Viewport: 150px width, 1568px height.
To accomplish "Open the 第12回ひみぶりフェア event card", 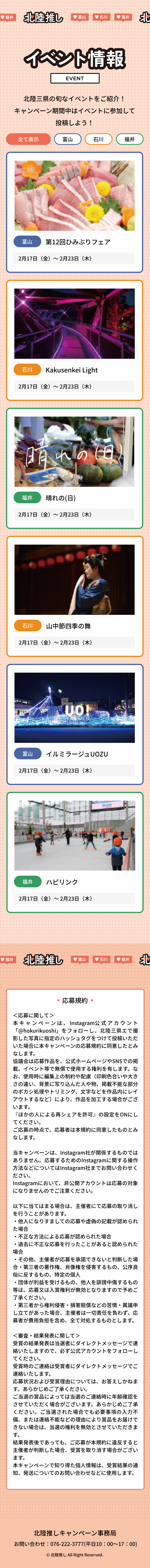I will 75,212.
